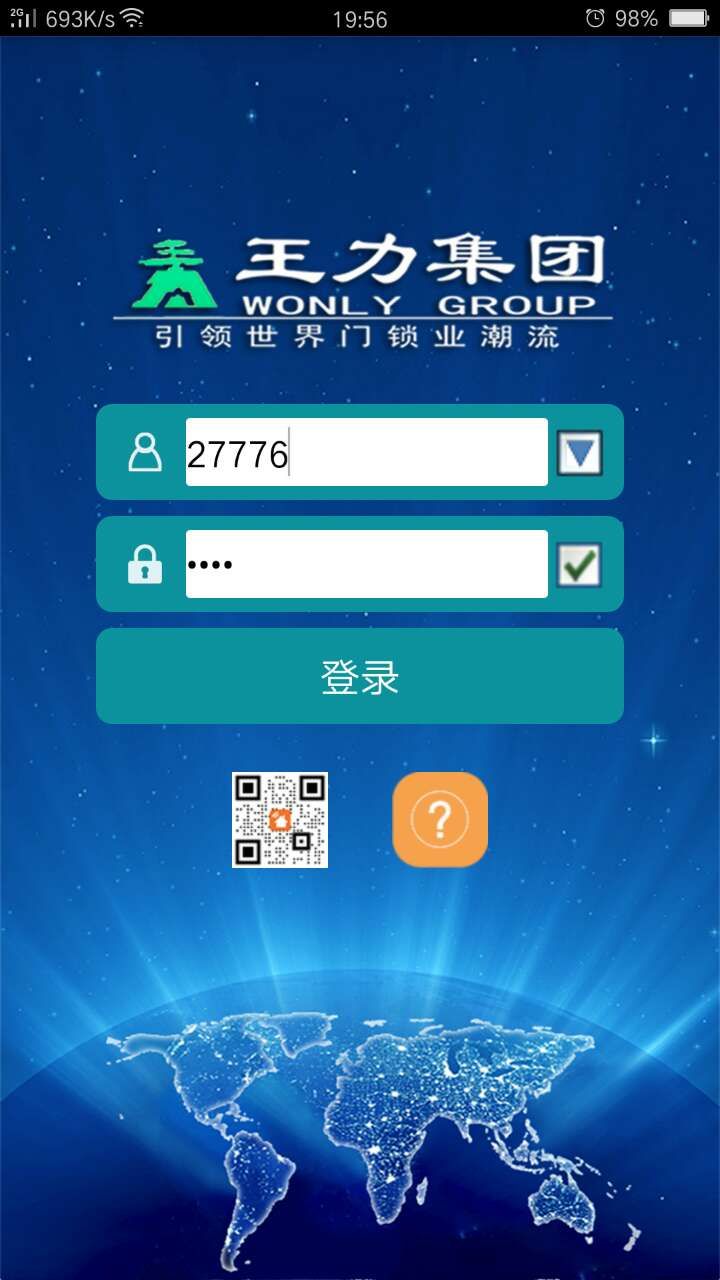Expand the saved accounts dropdown arrow
This screenshot has width=720, height=1280.
pyautogui.click(x=579, y=452)
